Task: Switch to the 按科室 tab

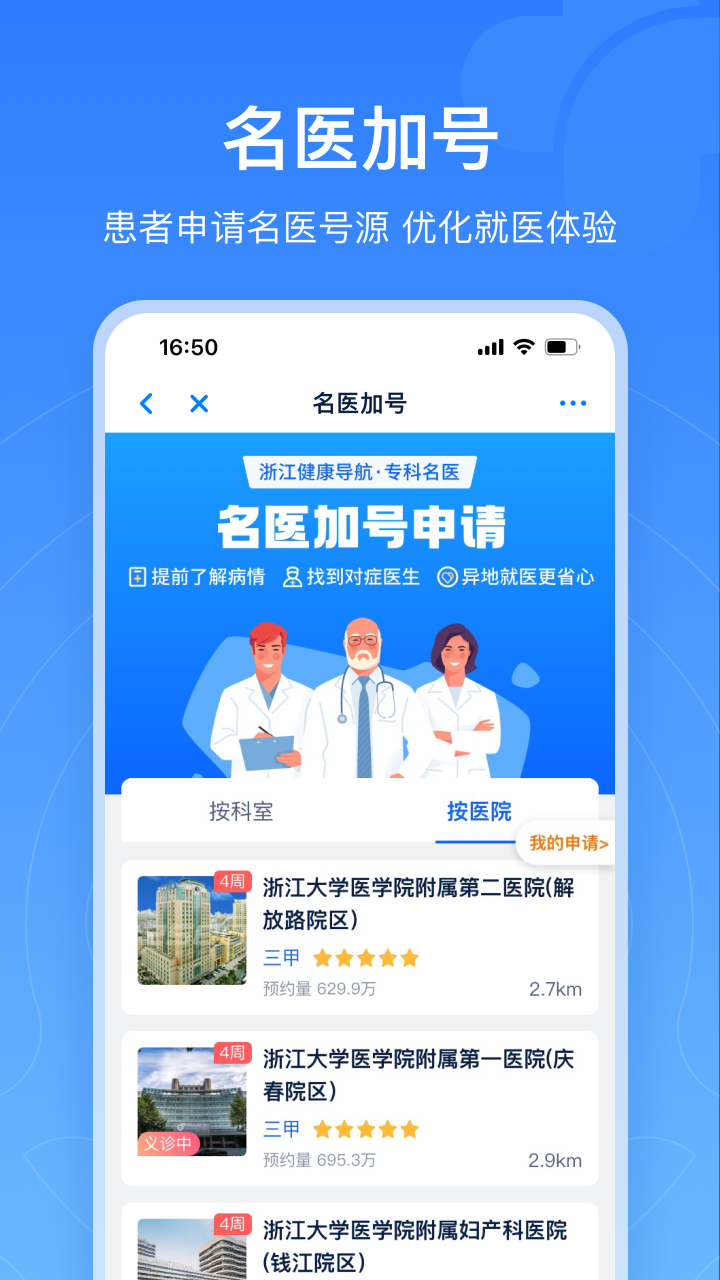Action: tap(240, 812)
